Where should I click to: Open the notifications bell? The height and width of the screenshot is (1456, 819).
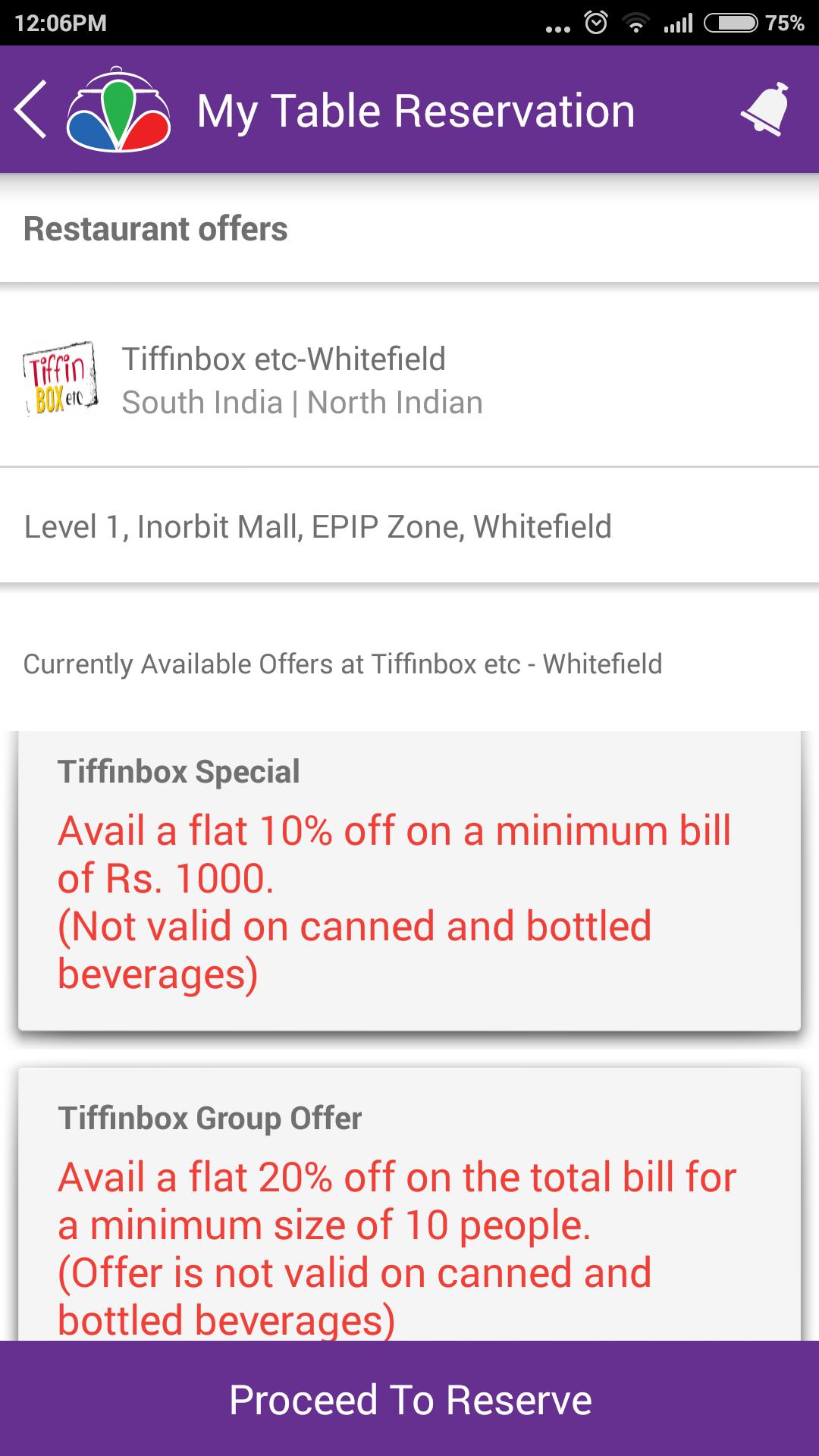[764, 110]
